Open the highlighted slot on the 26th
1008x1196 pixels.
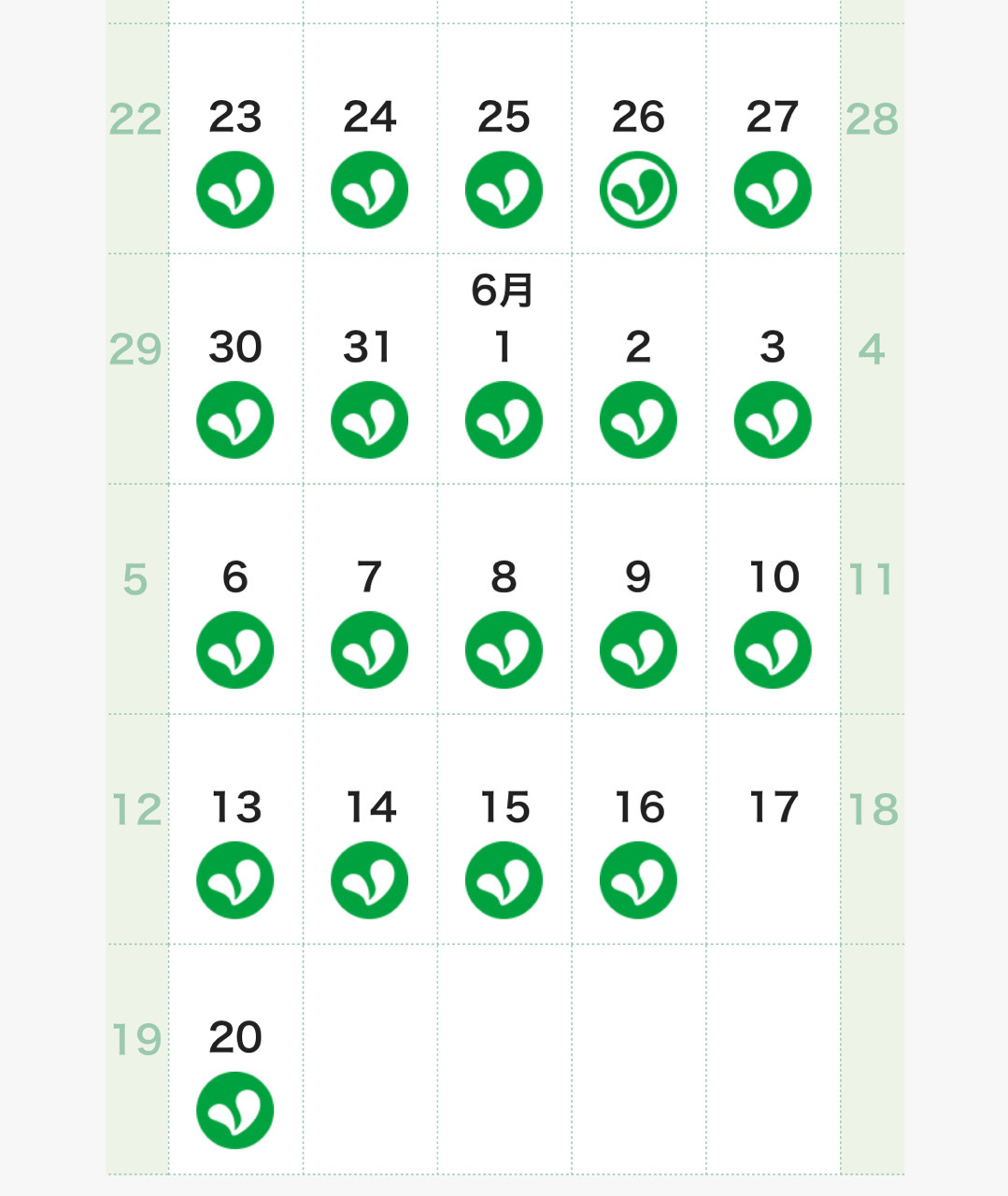pyautogui.click(x=638, y=190)
